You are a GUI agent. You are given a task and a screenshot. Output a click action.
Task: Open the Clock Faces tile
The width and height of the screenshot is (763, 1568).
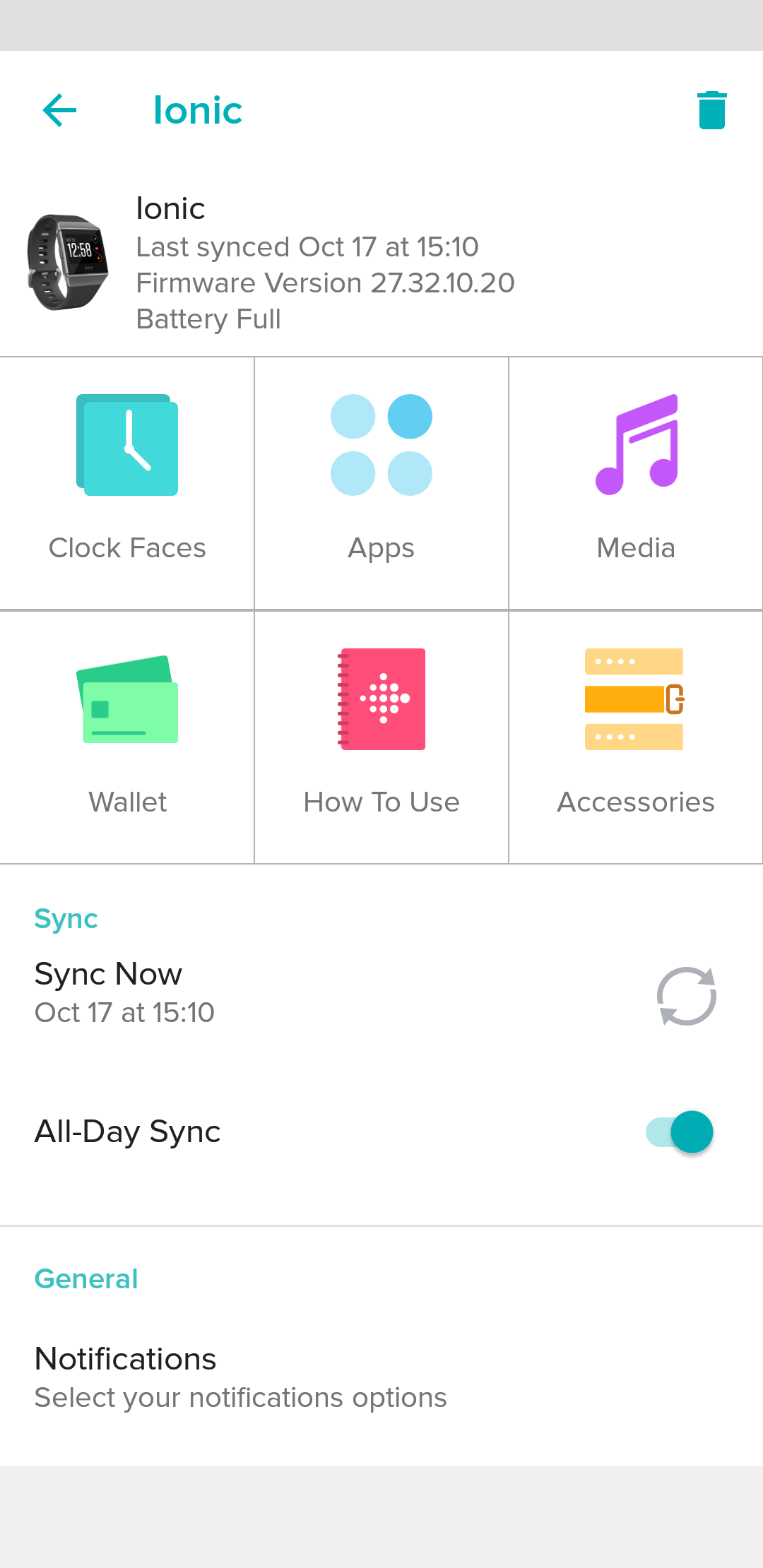[127, 483]
